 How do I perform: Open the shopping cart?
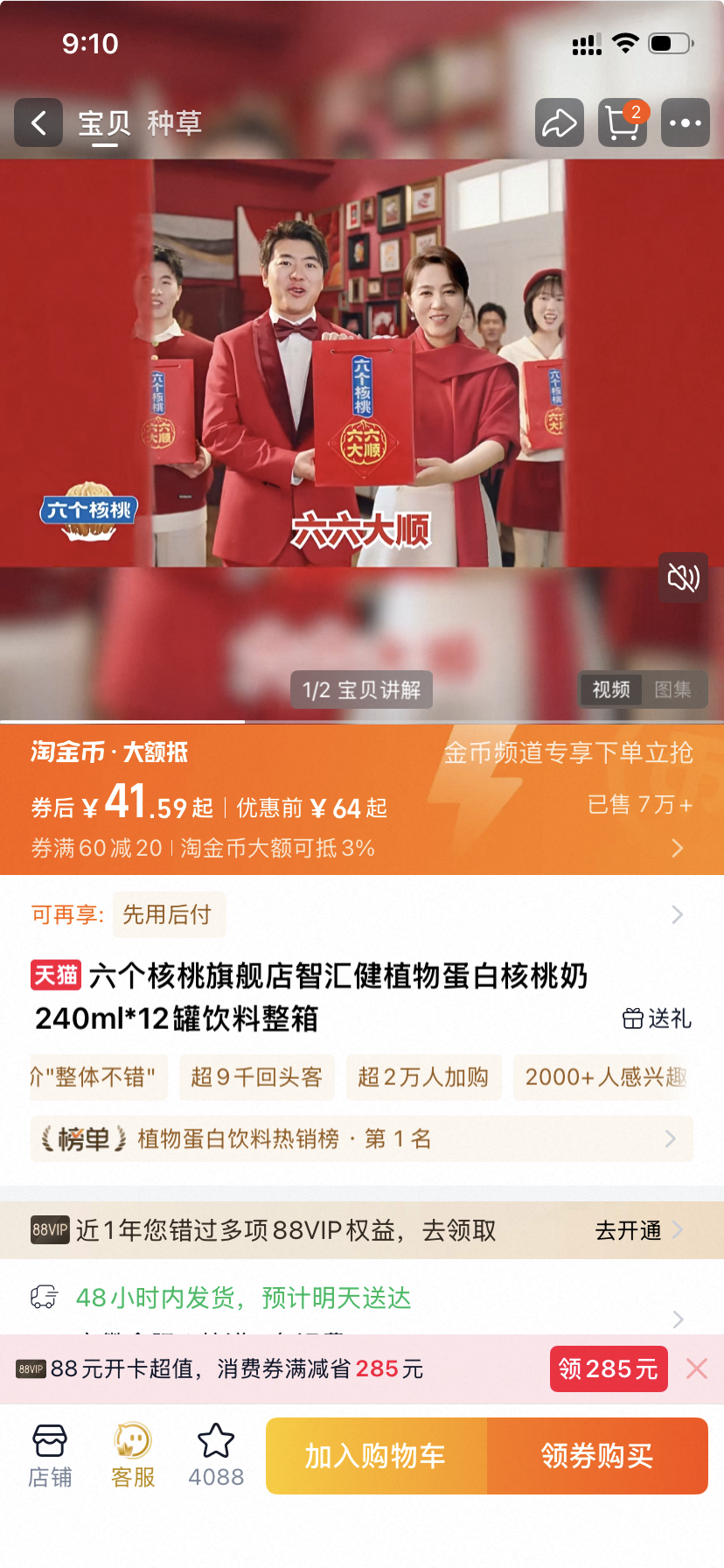pyautogui.click(x=622, y=122)
